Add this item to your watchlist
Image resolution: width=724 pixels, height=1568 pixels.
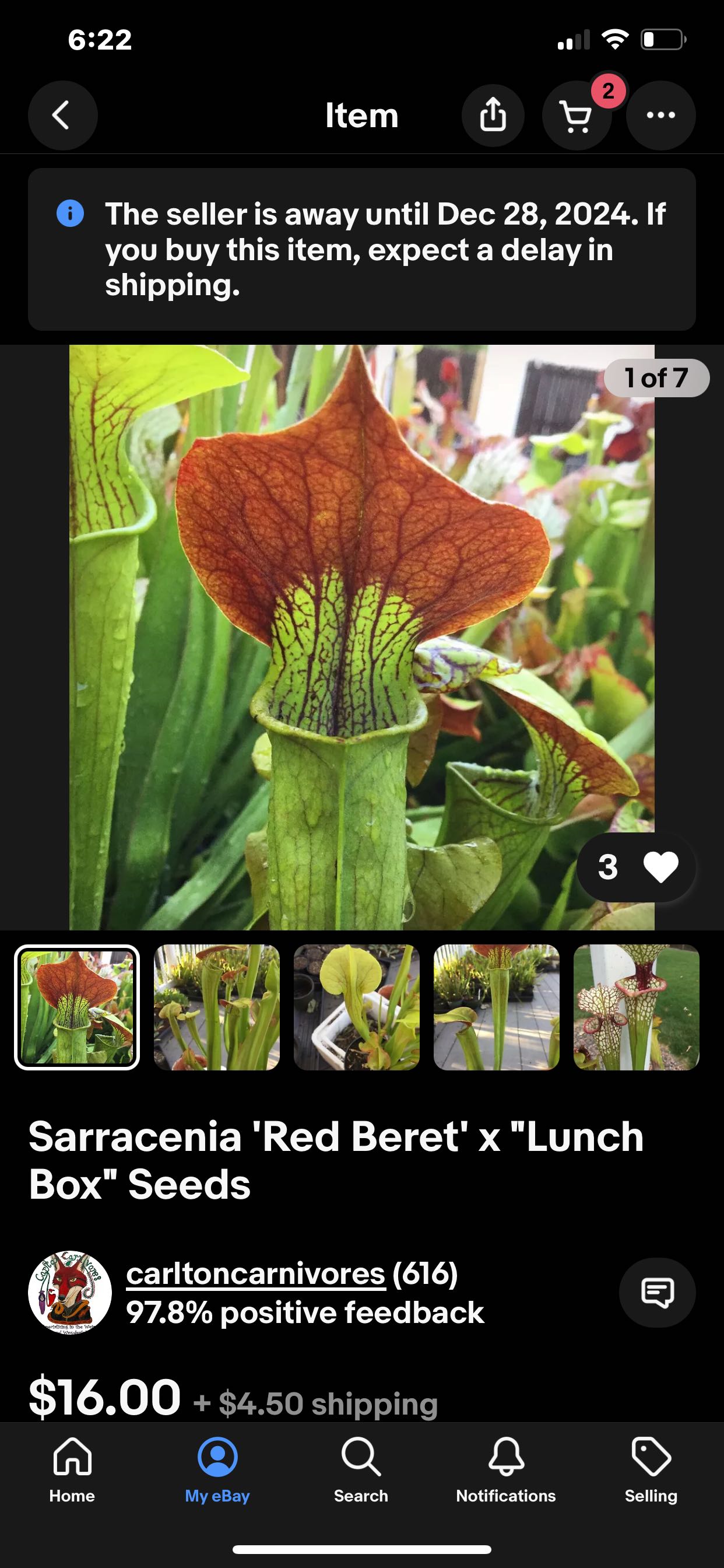click(x=637, y=867)
